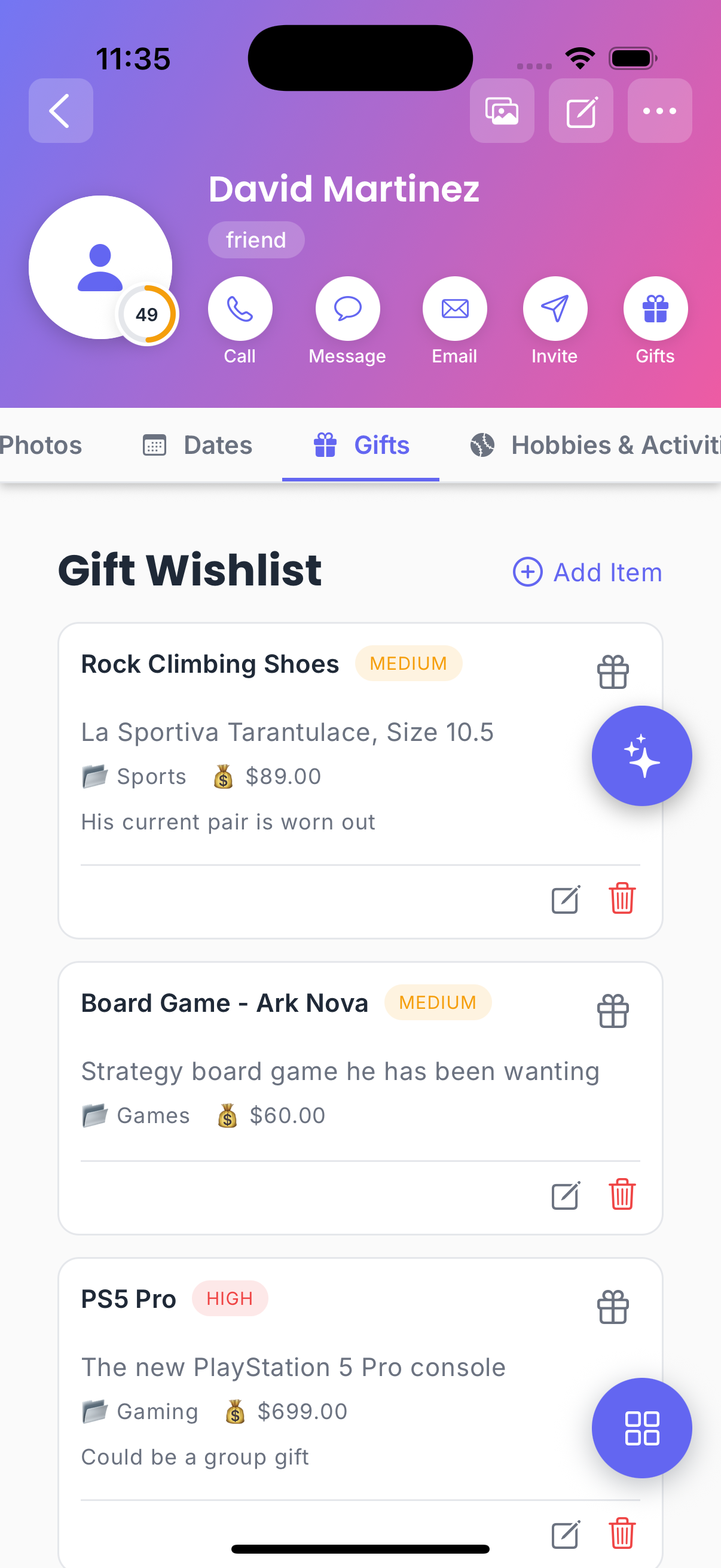Tap the floating AI sparkle button
Viewport: 721px width, 1568px height.
click(641, 755)
